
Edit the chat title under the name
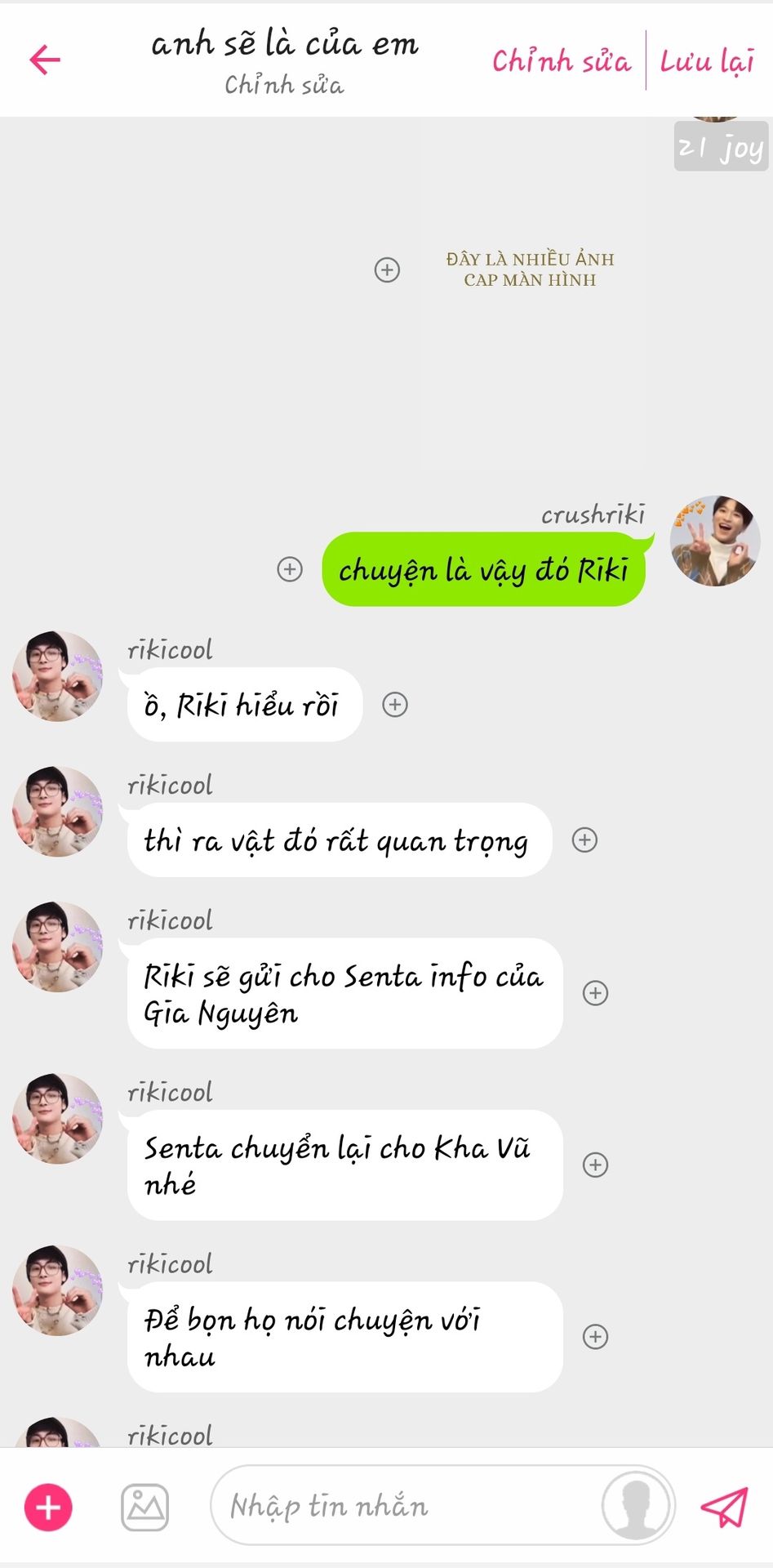point(284,85)
